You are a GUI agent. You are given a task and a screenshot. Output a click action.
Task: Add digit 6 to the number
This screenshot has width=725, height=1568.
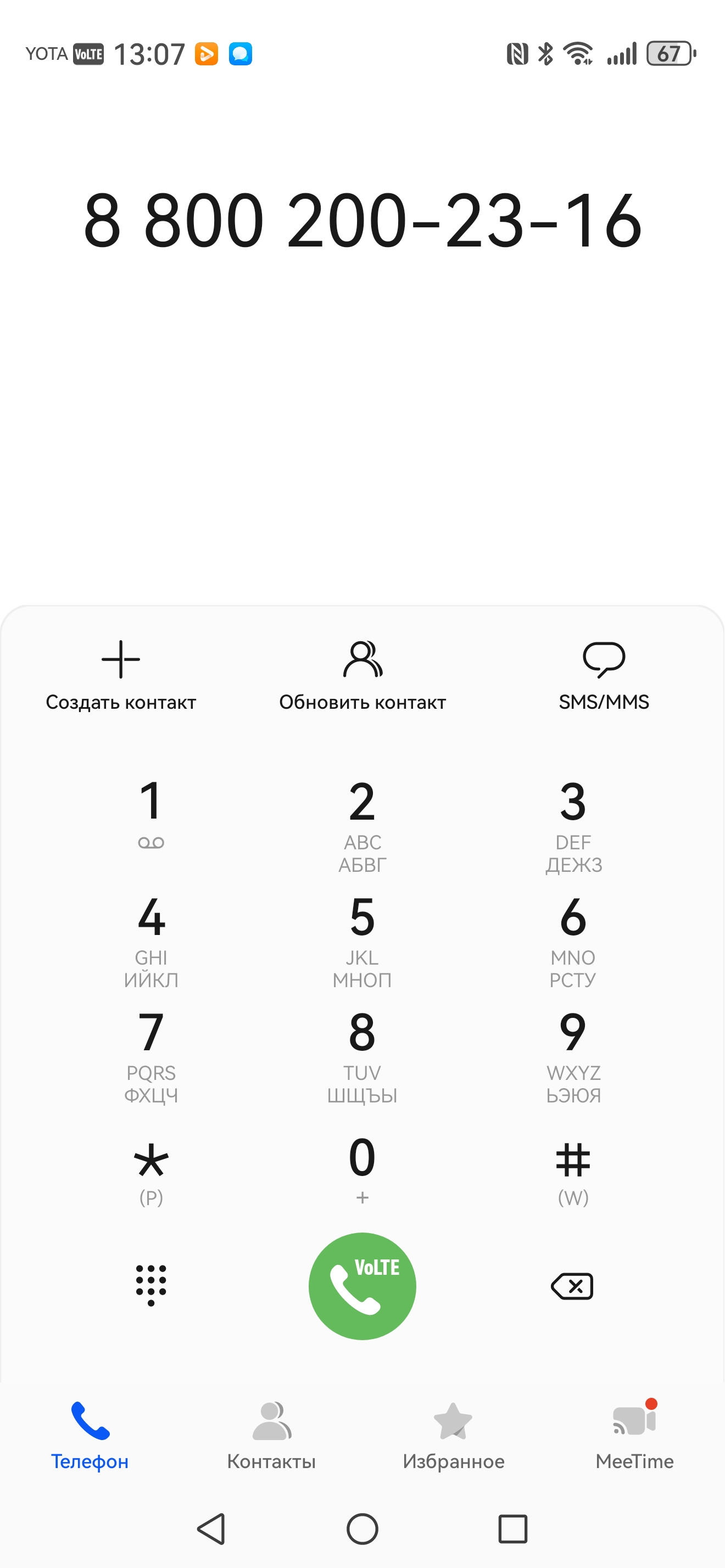(573, 939)
